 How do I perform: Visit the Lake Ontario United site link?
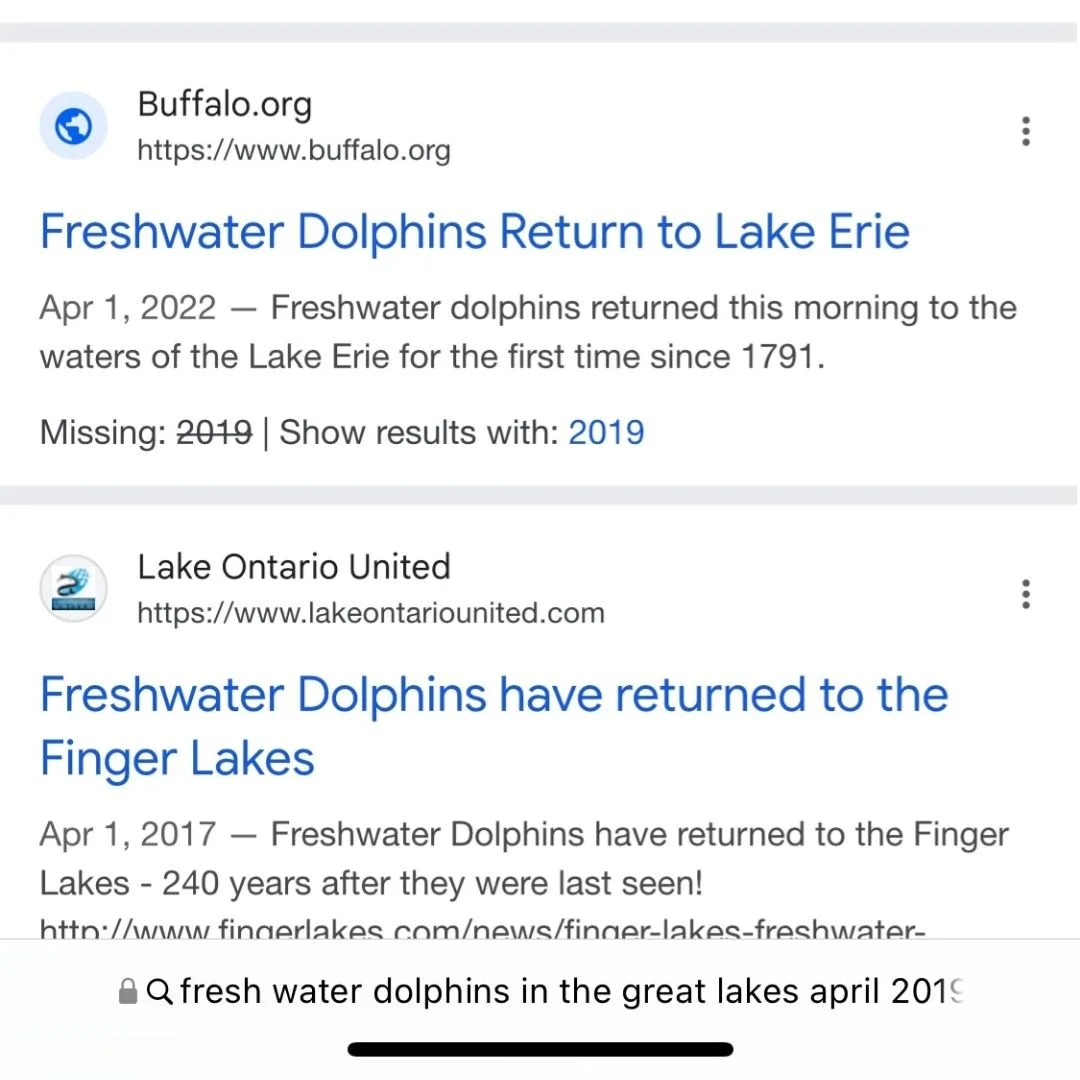click(370, 612)
